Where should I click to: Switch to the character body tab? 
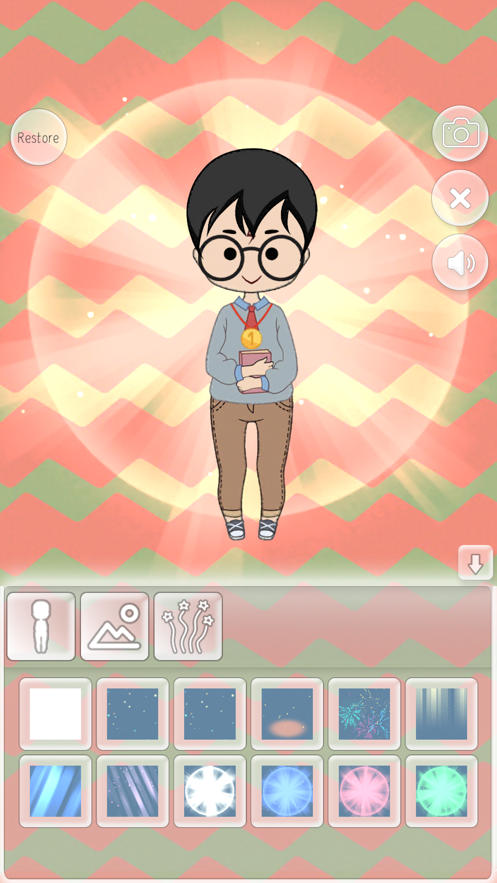(41, 626)
